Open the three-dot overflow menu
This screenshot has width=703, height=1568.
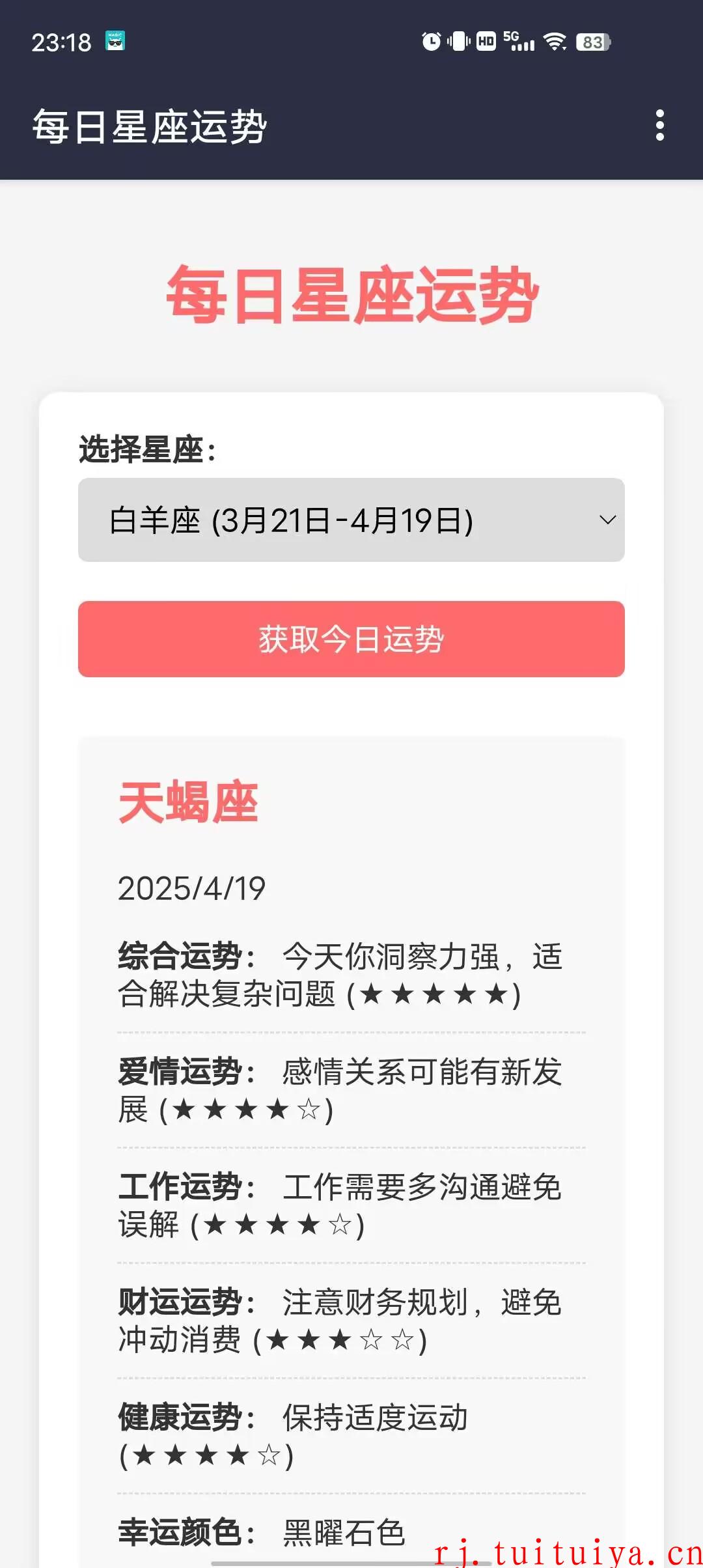pyautogui.click(x=659, y=125)
